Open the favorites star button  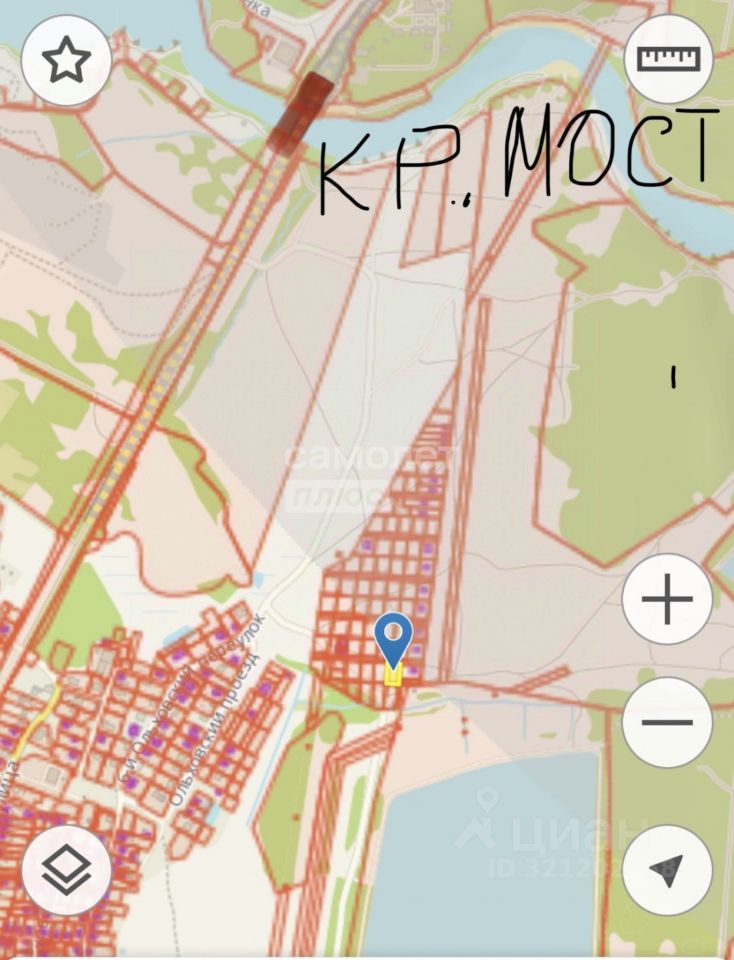(x=66, y=61)
